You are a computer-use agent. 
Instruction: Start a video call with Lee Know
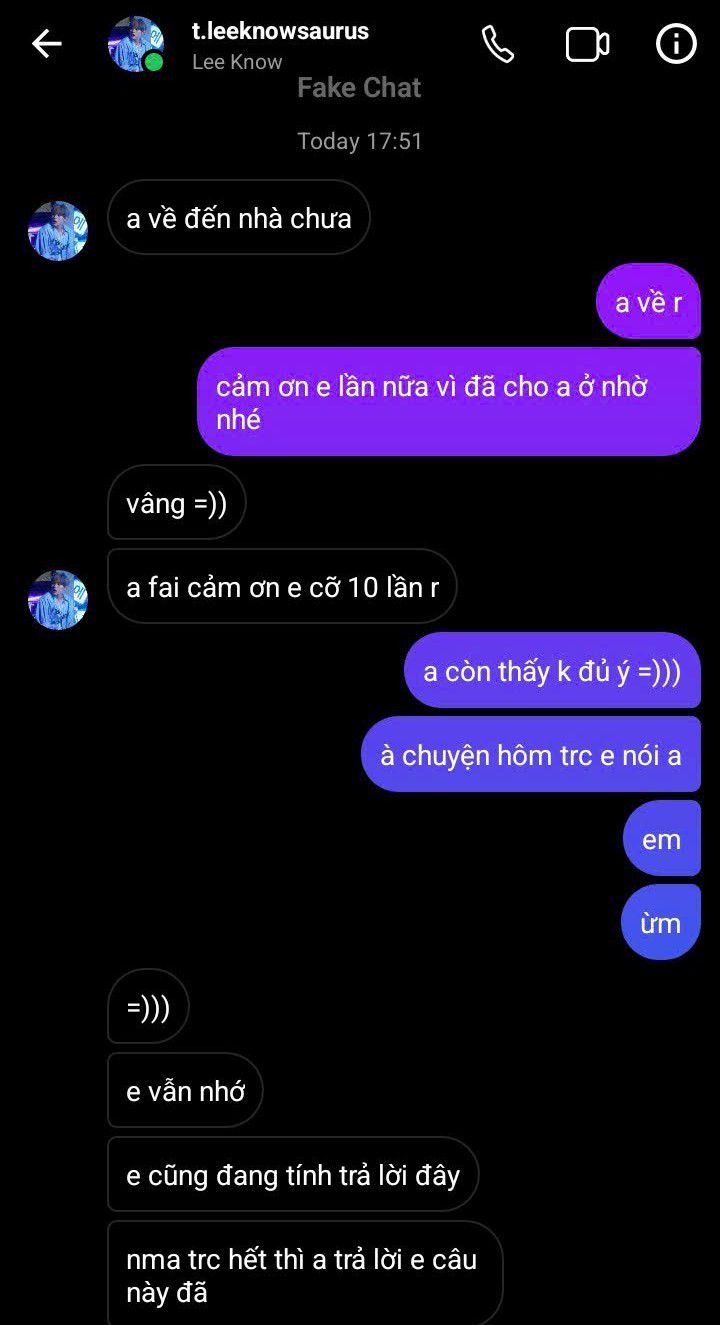587,44
